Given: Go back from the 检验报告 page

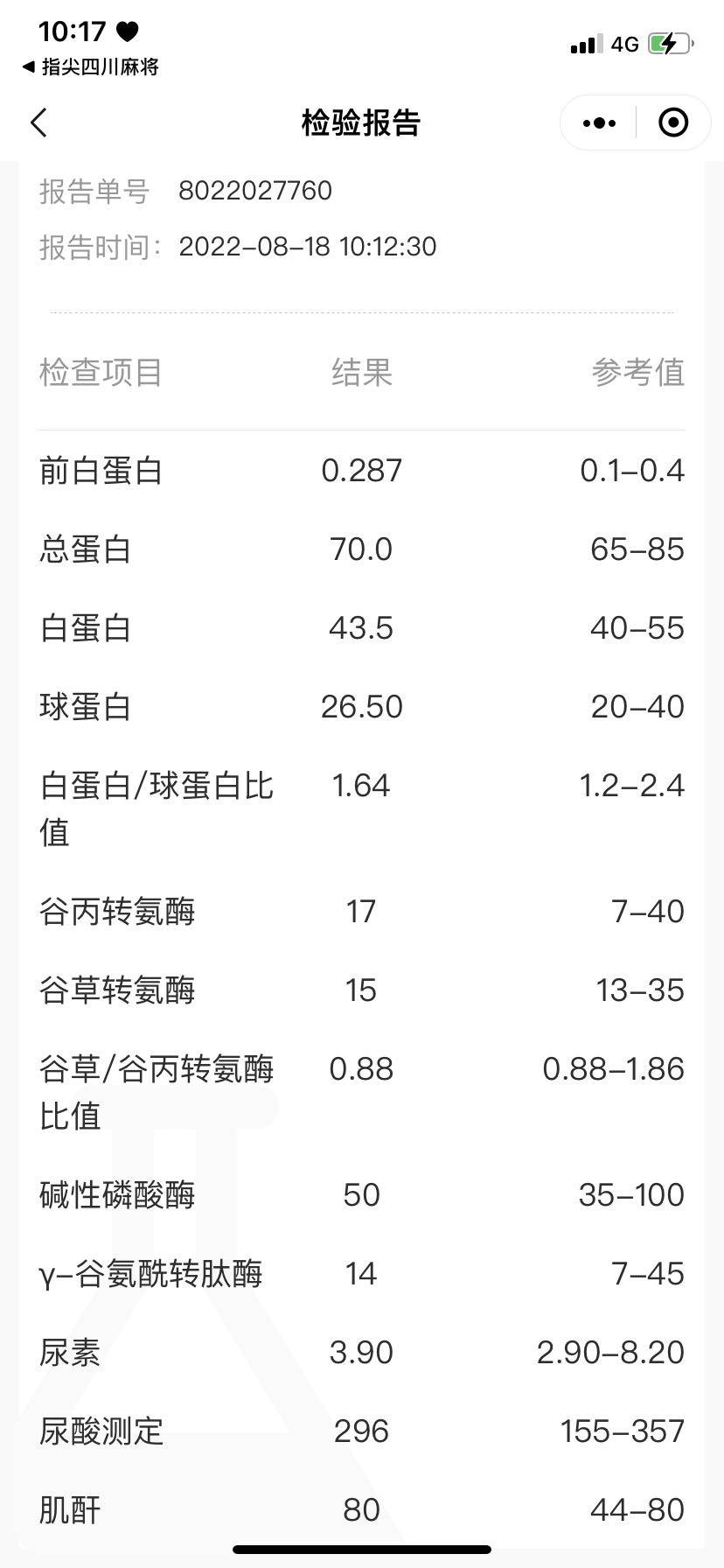Looking at the screenshot, I should point(38,122).
